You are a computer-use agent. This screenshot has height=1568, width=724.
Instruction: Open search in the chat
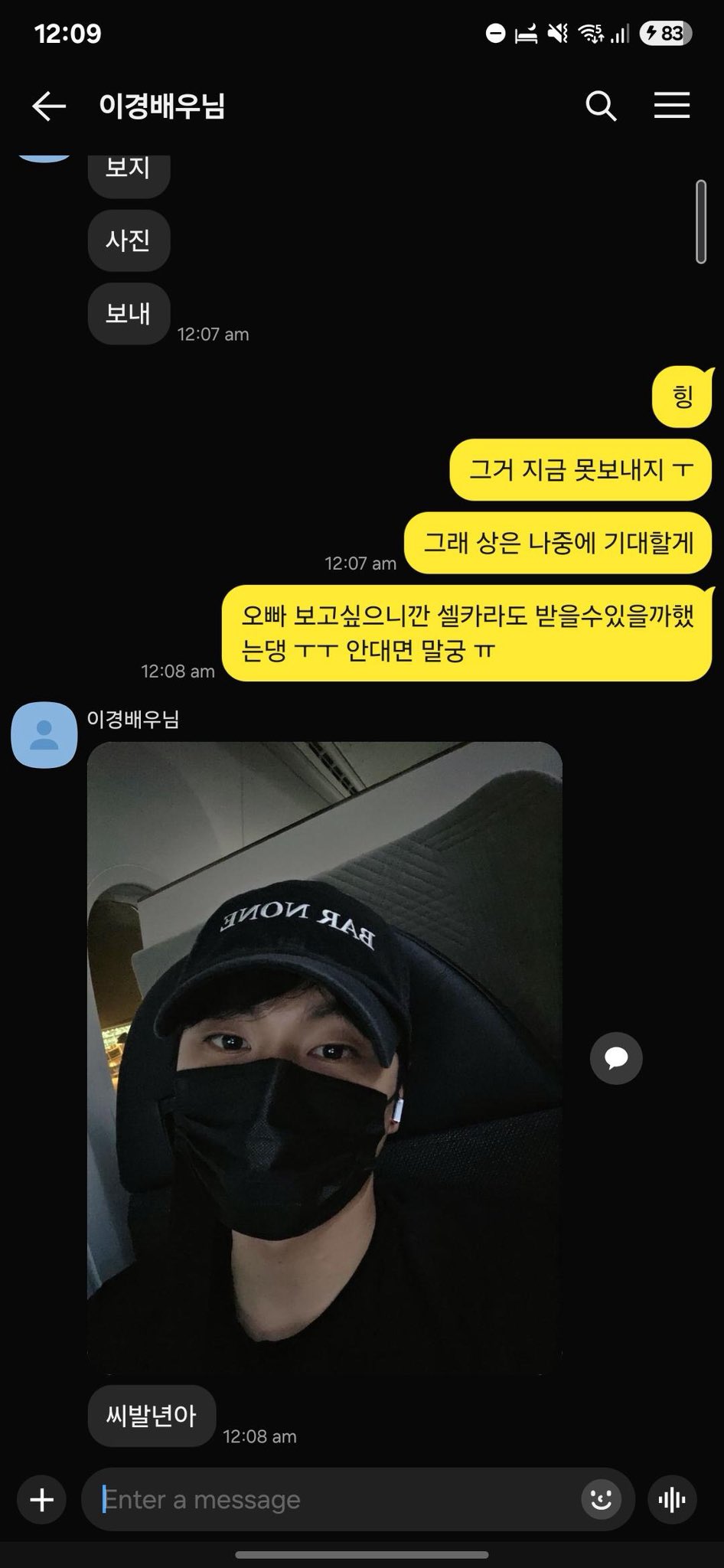click(602, 106)
